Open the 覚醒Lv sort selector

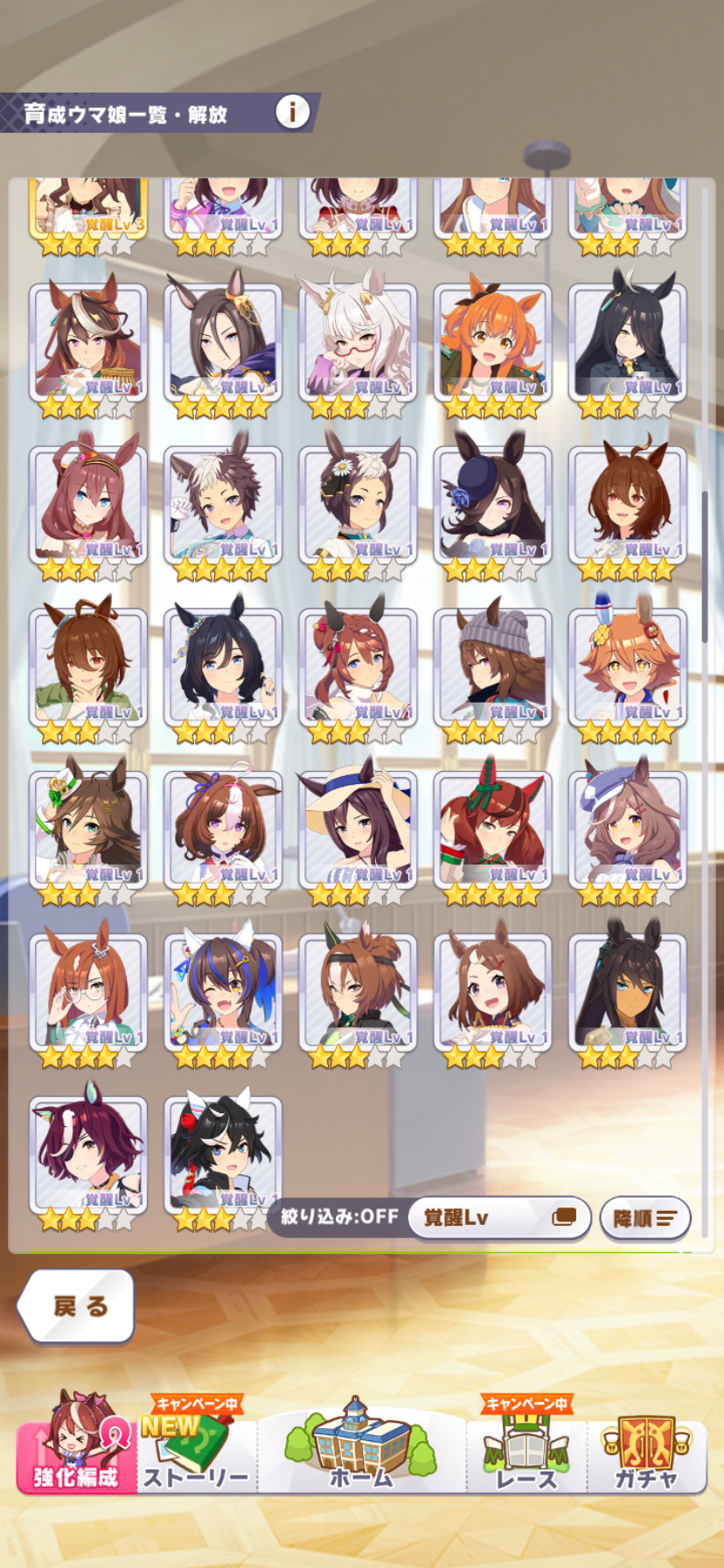point(499,1217)
